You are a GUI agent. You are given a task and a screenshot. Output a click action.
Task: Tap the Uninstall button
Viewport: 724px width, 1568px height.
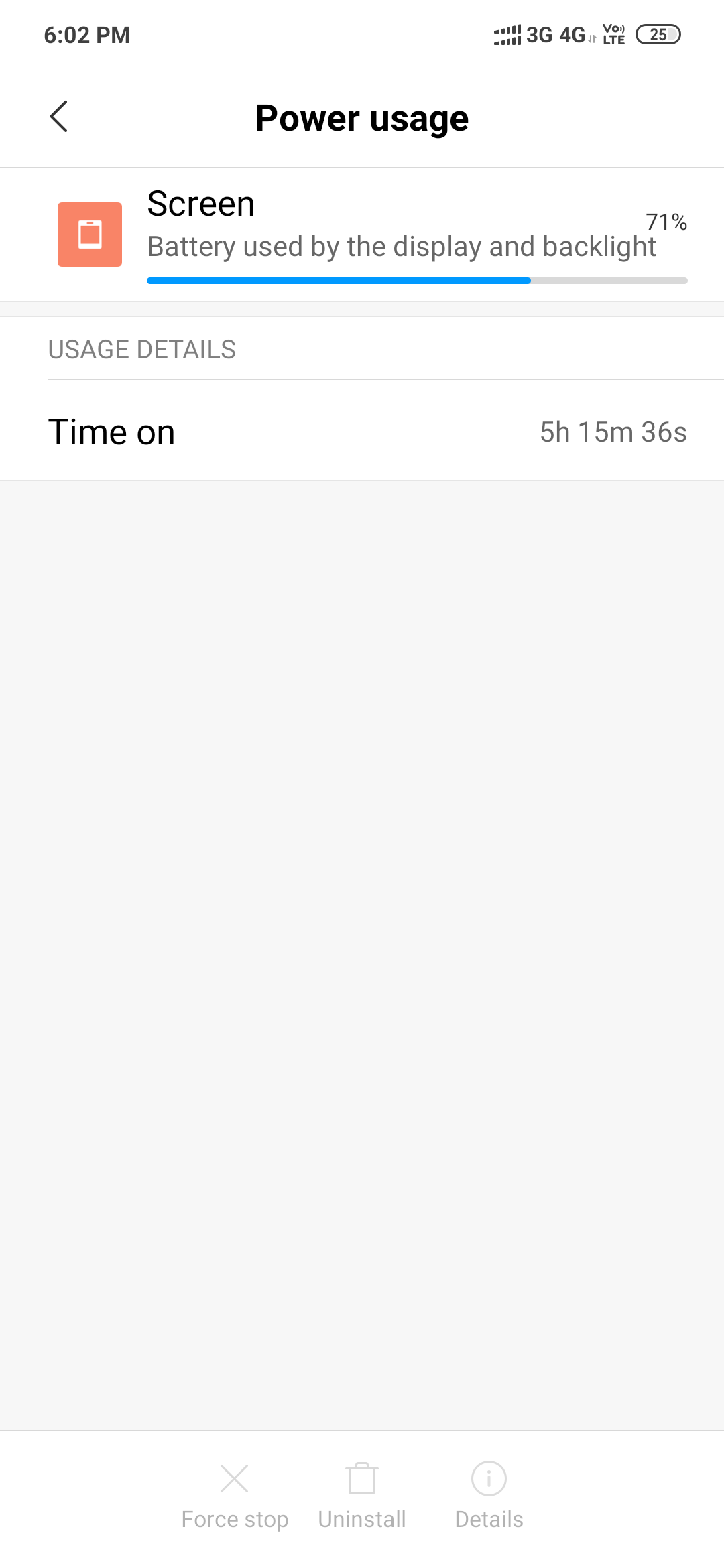point(362,1496)
